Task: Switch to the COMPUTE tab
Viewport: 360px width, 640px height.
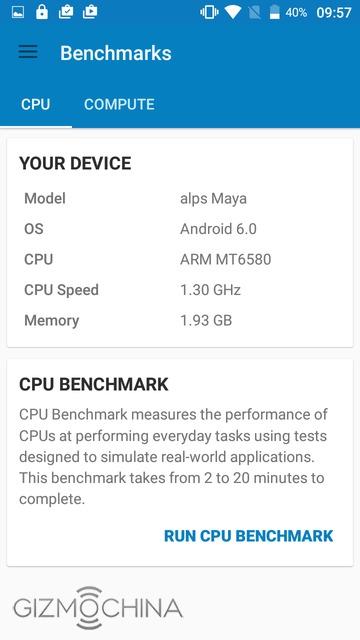Action: click(x=119, y=104)
